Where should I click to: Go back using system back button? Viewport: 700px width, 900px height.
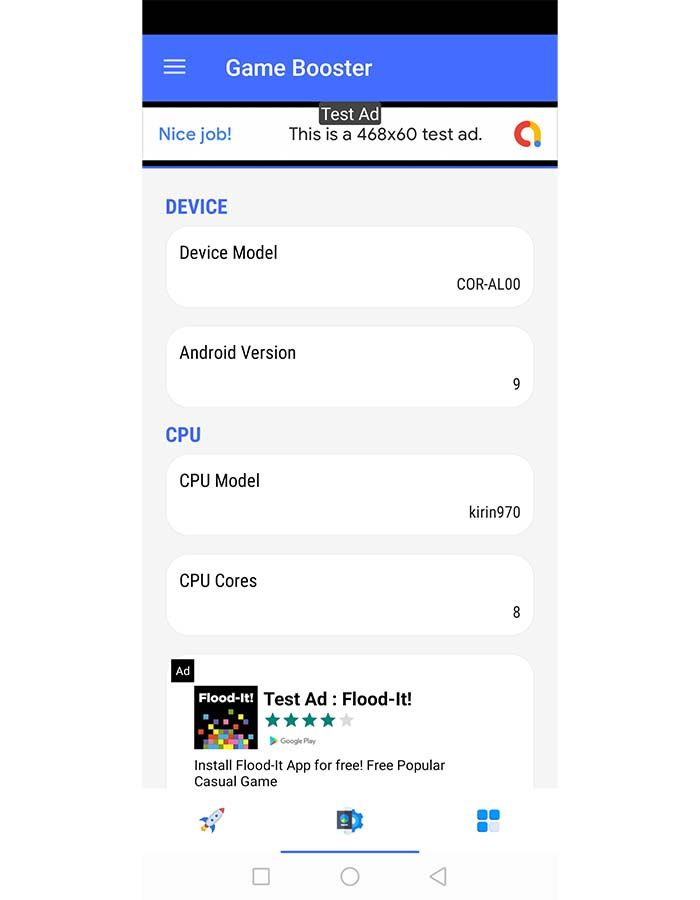tap(437, 877)
